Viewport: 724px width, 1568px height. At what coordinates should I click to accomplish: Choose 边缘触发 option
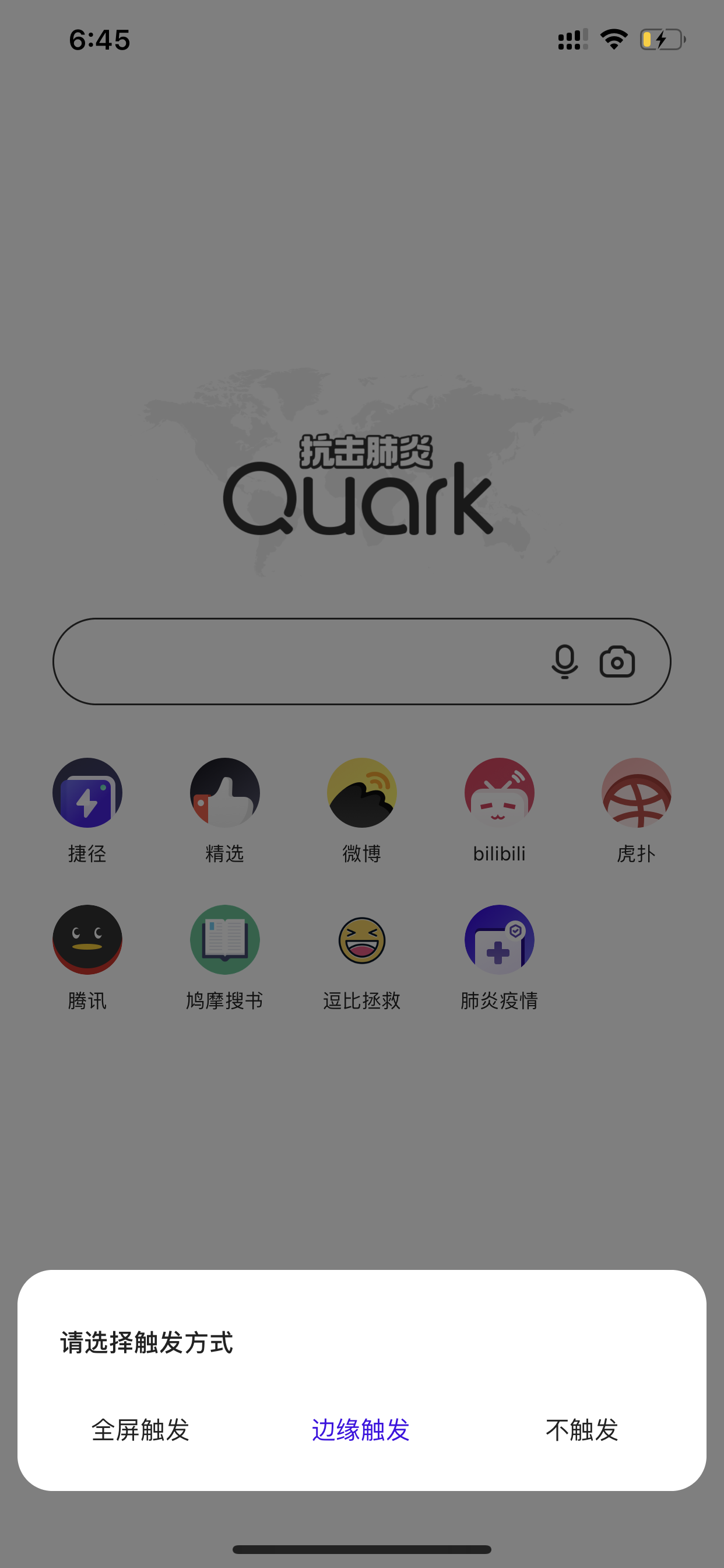coord(361,1430)
